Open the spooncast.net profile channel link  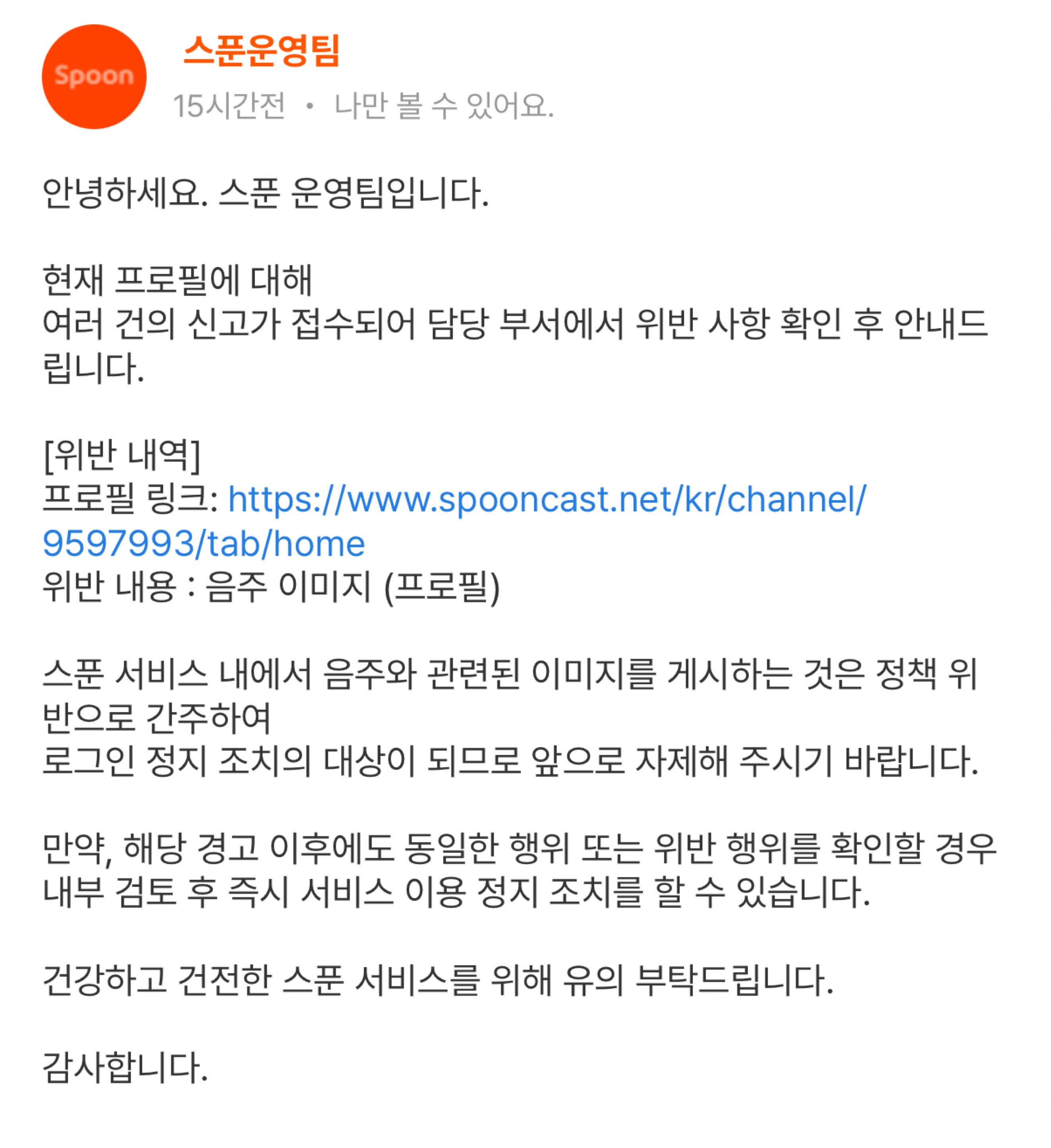pos(547,500)
